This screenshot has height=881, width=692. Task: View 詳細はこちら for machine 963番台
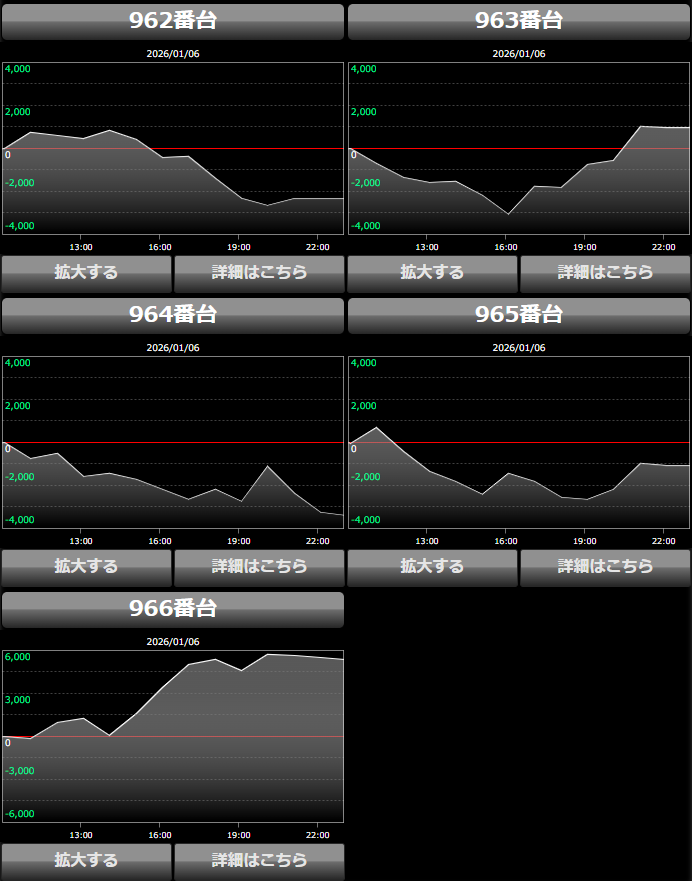click(x=605, y=273)
